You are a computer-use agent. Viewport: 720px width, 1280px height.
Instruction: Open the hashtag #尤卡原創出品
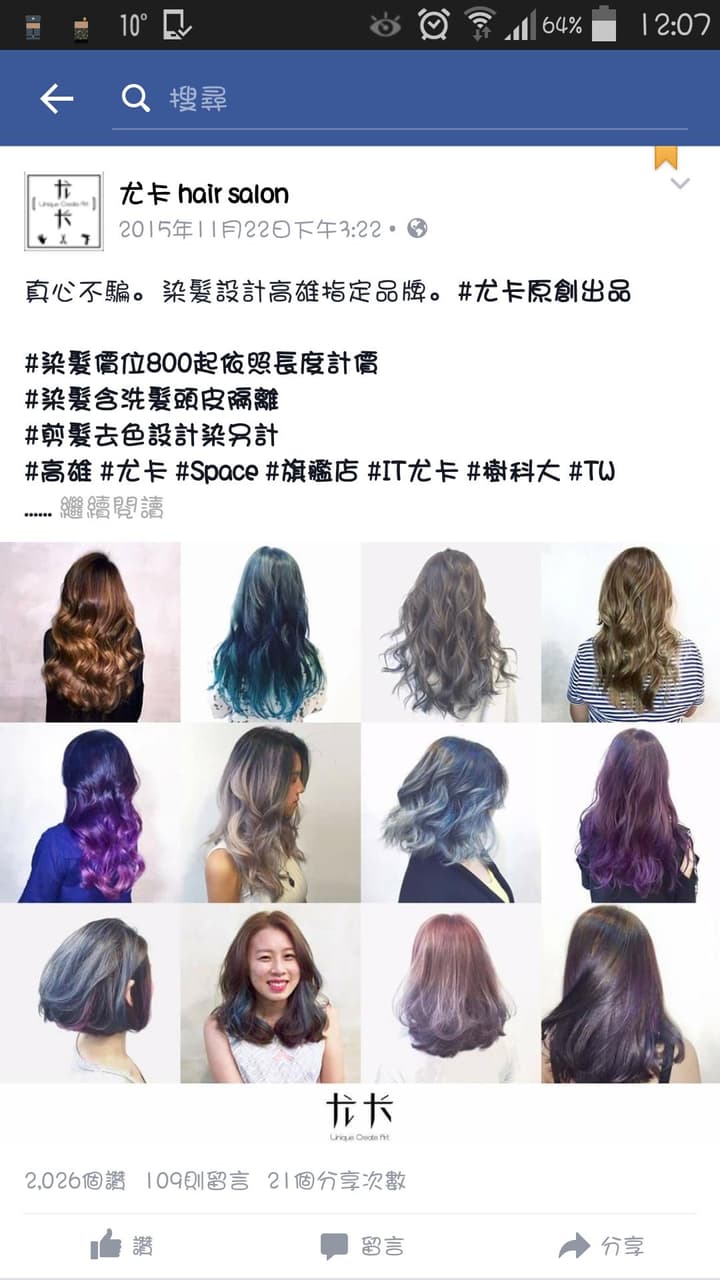pyautogui.click(x=545, y=292)
